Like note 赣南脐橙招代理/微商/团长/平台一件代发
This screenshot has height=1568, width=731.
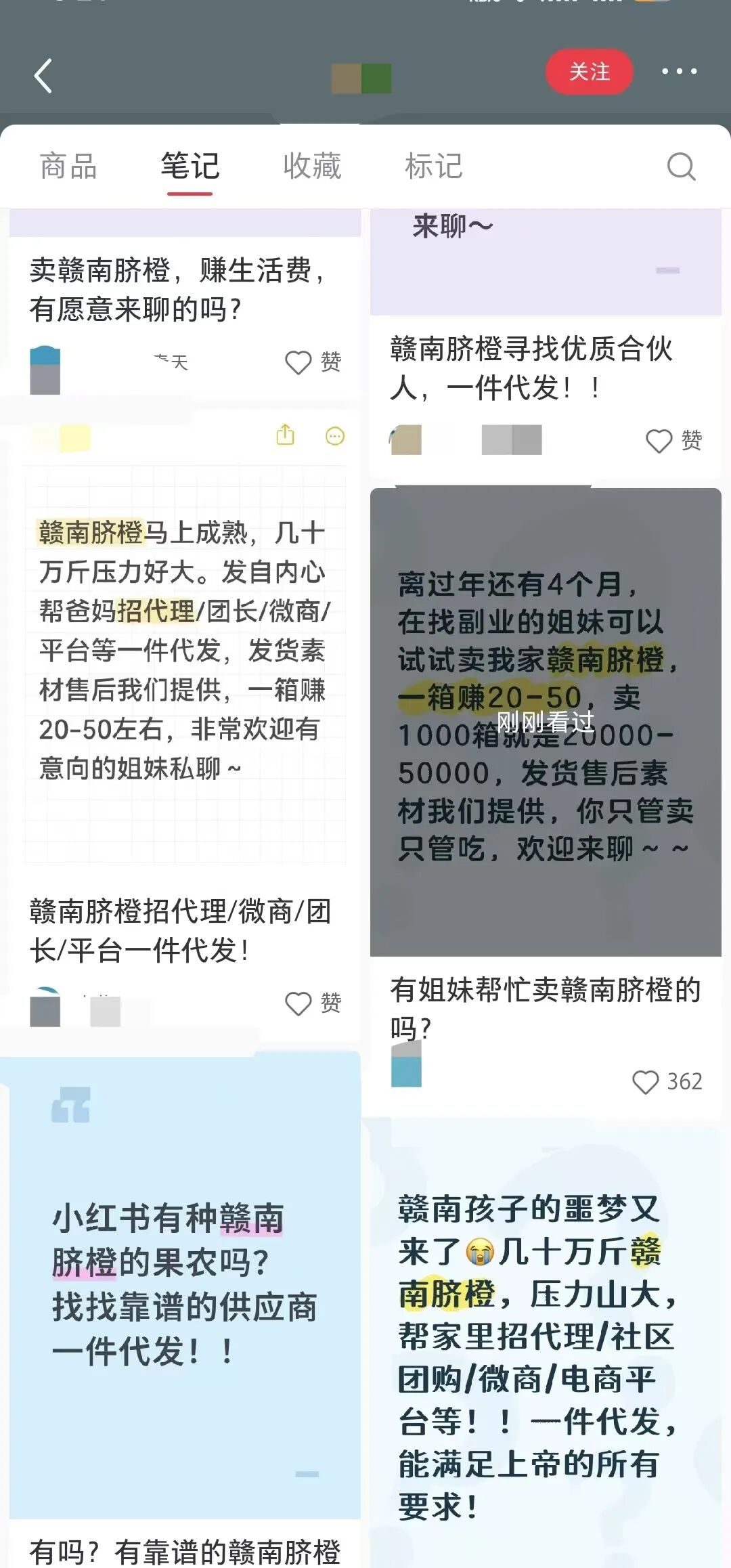298,1003
